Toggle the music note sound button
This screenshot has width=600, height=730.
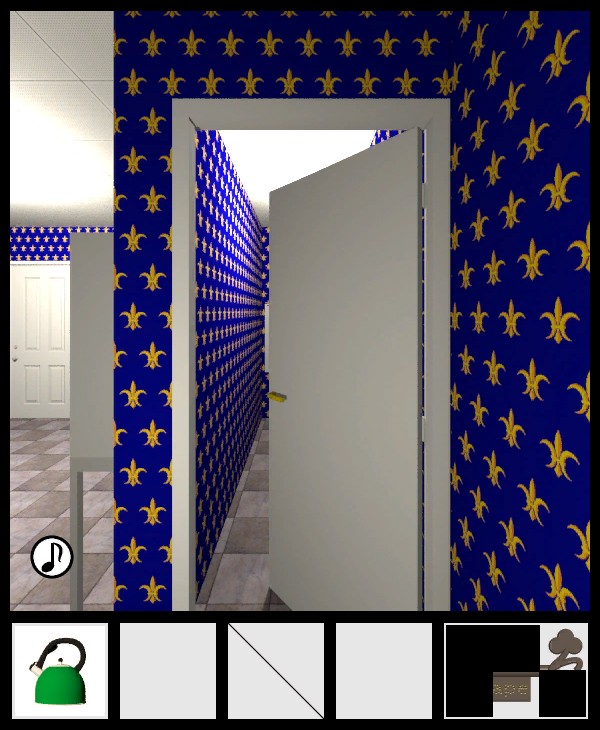pos(52,557)
